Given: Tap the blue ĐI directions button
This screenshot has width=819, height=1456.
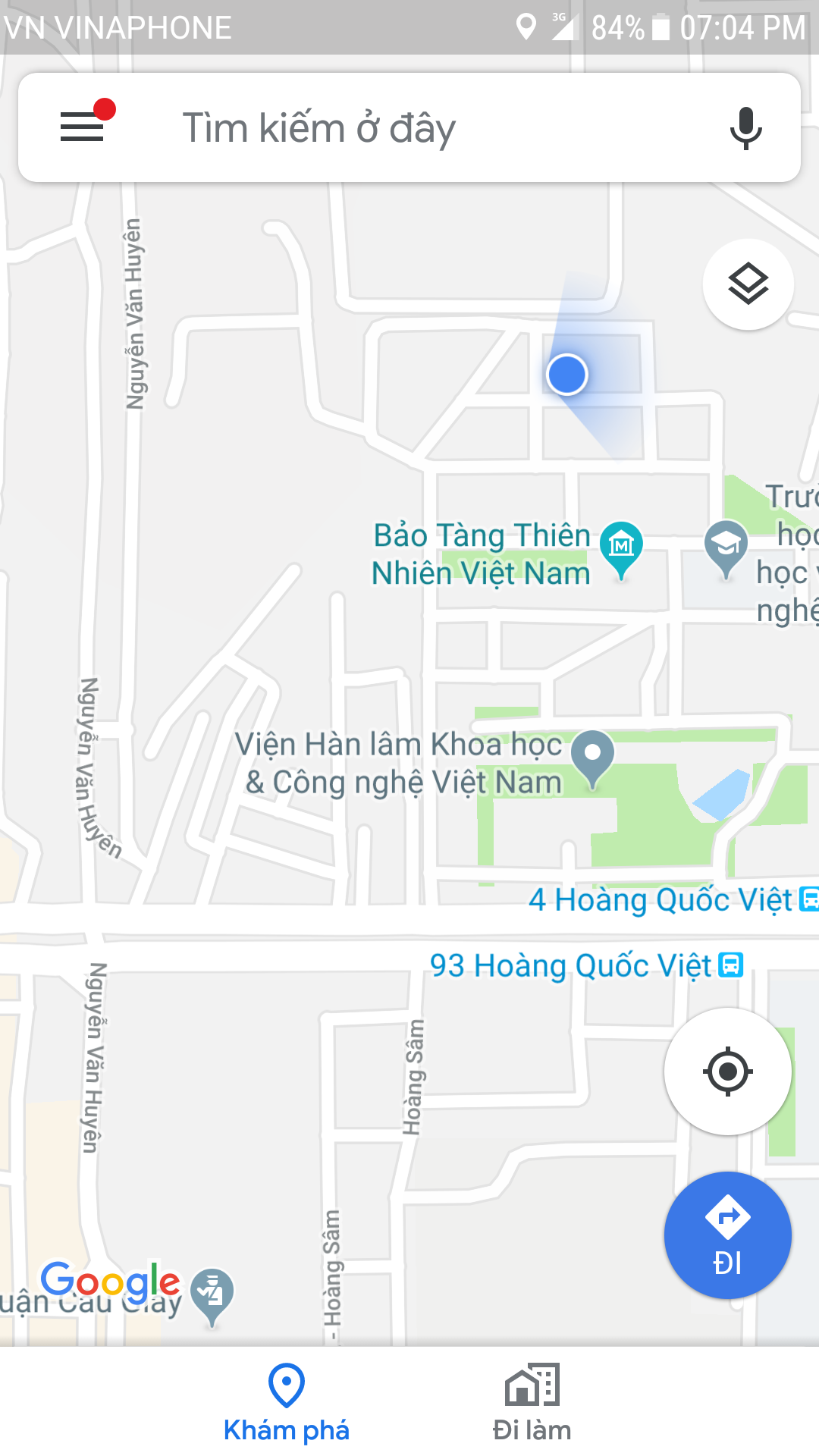Looking at the screenshot, I should [x=727, y=1235].
